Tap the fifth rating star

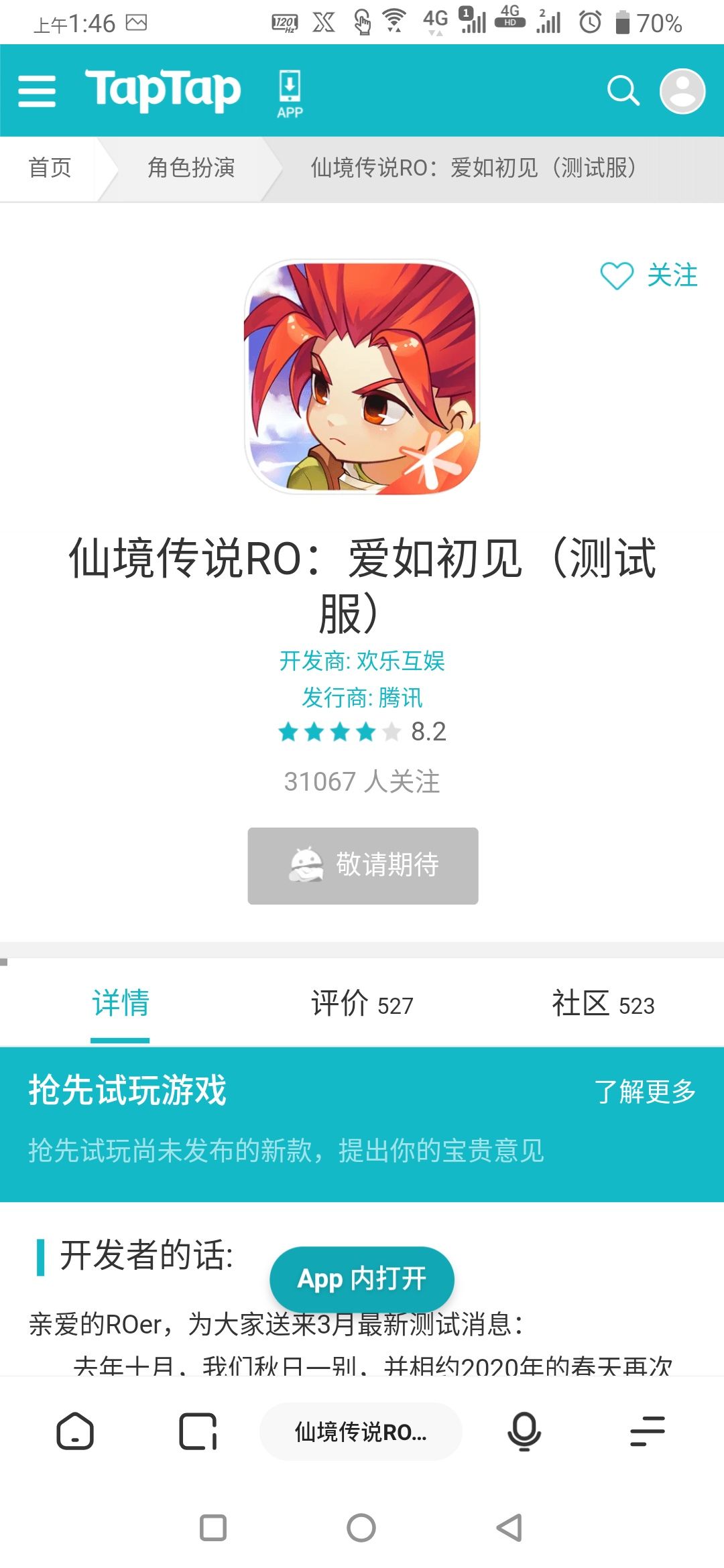(391, 733)
